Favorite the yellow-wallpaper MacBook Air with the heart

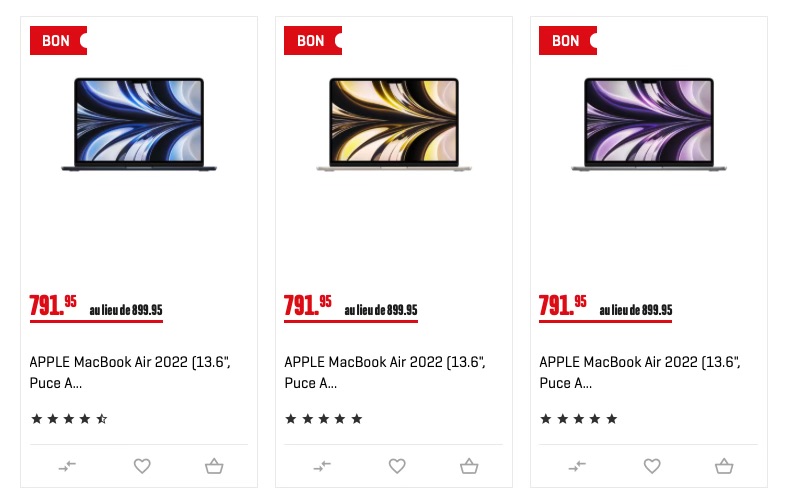[x=397, y=466]
